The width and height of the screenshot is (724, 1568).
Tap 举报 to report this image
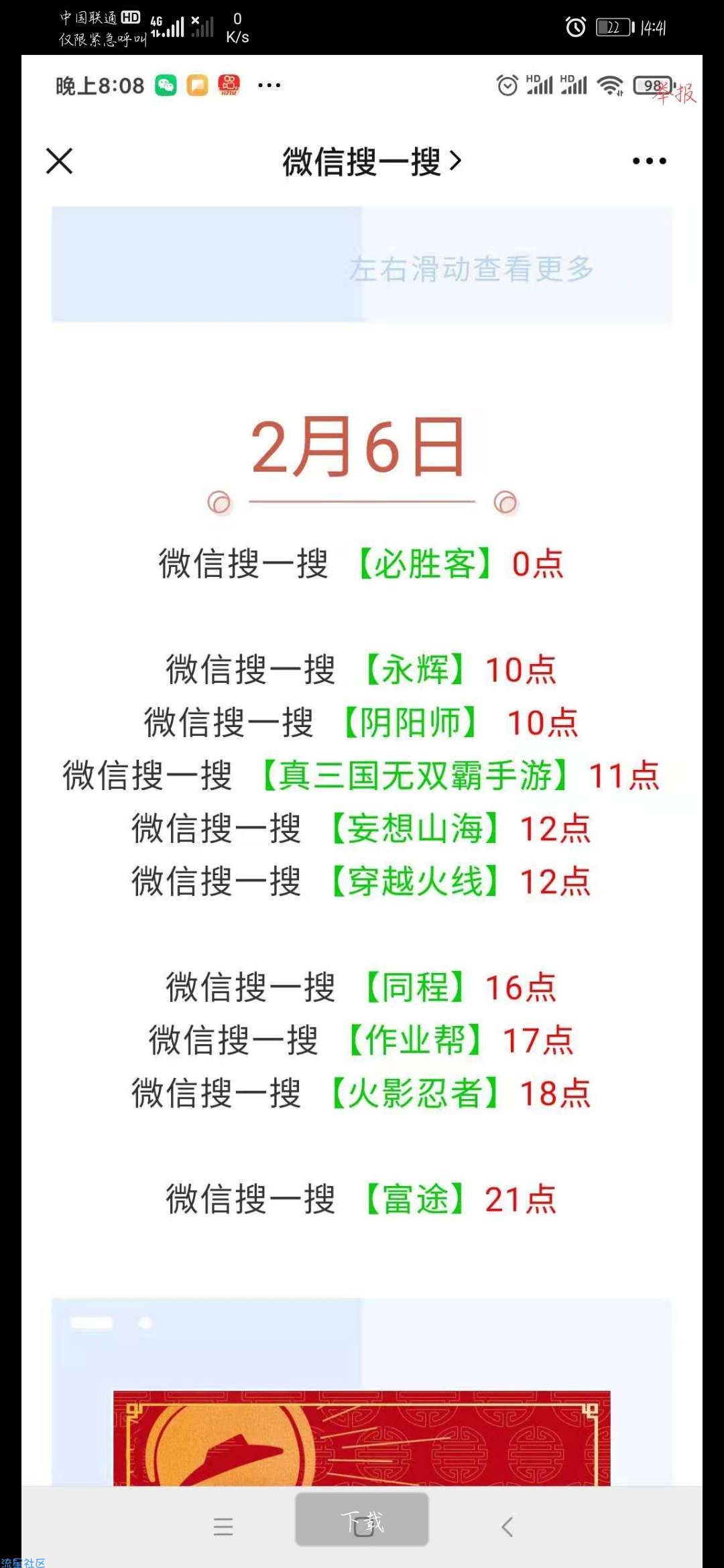click(x=674, y=92)
